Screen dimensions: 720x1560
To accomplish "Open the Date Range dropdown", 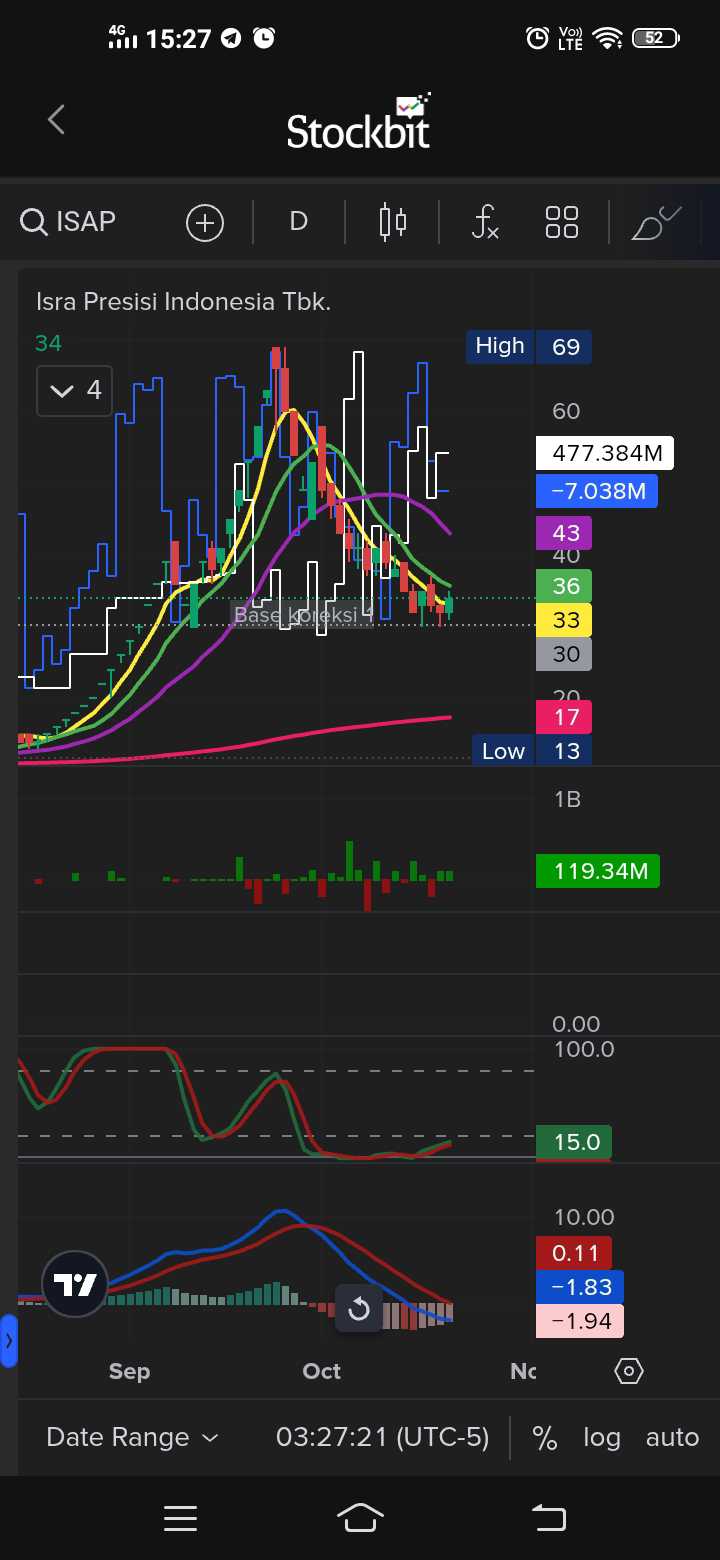I will pyautogui.click(x=132, y=1437).
